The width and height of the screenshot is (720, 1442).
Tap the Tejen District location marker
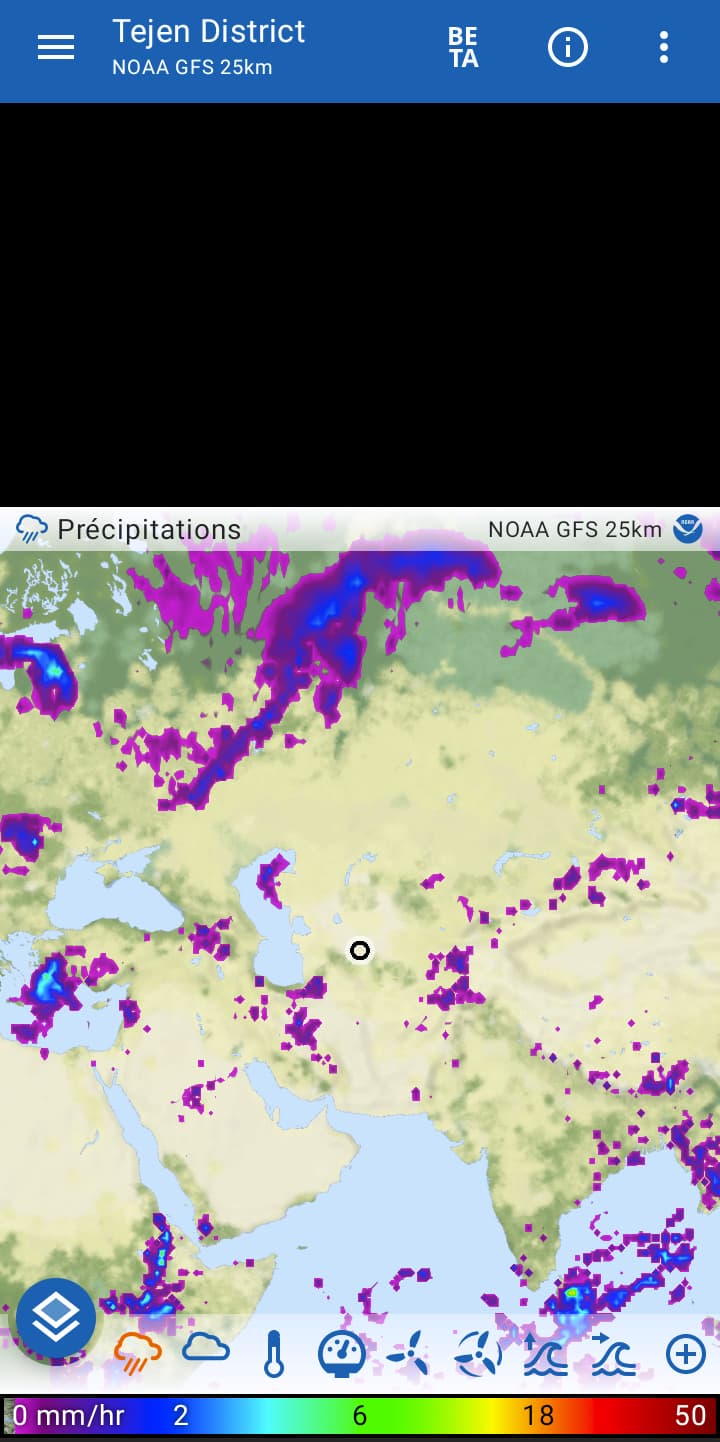[360, 950]
